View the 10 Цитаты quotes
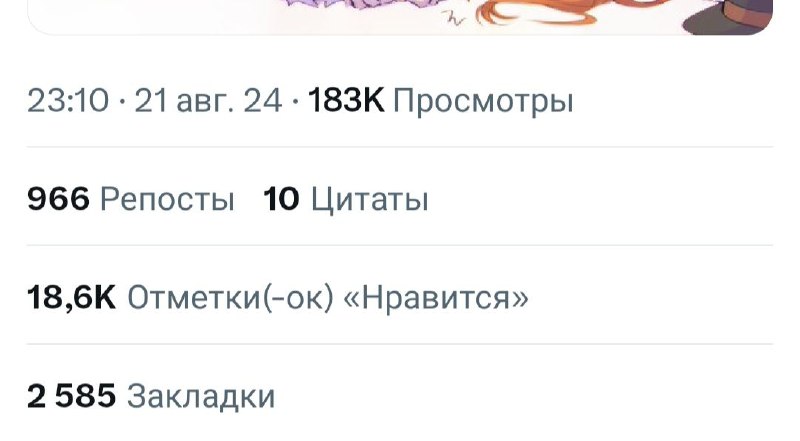800x441 pixels. [x=345, y=199]
